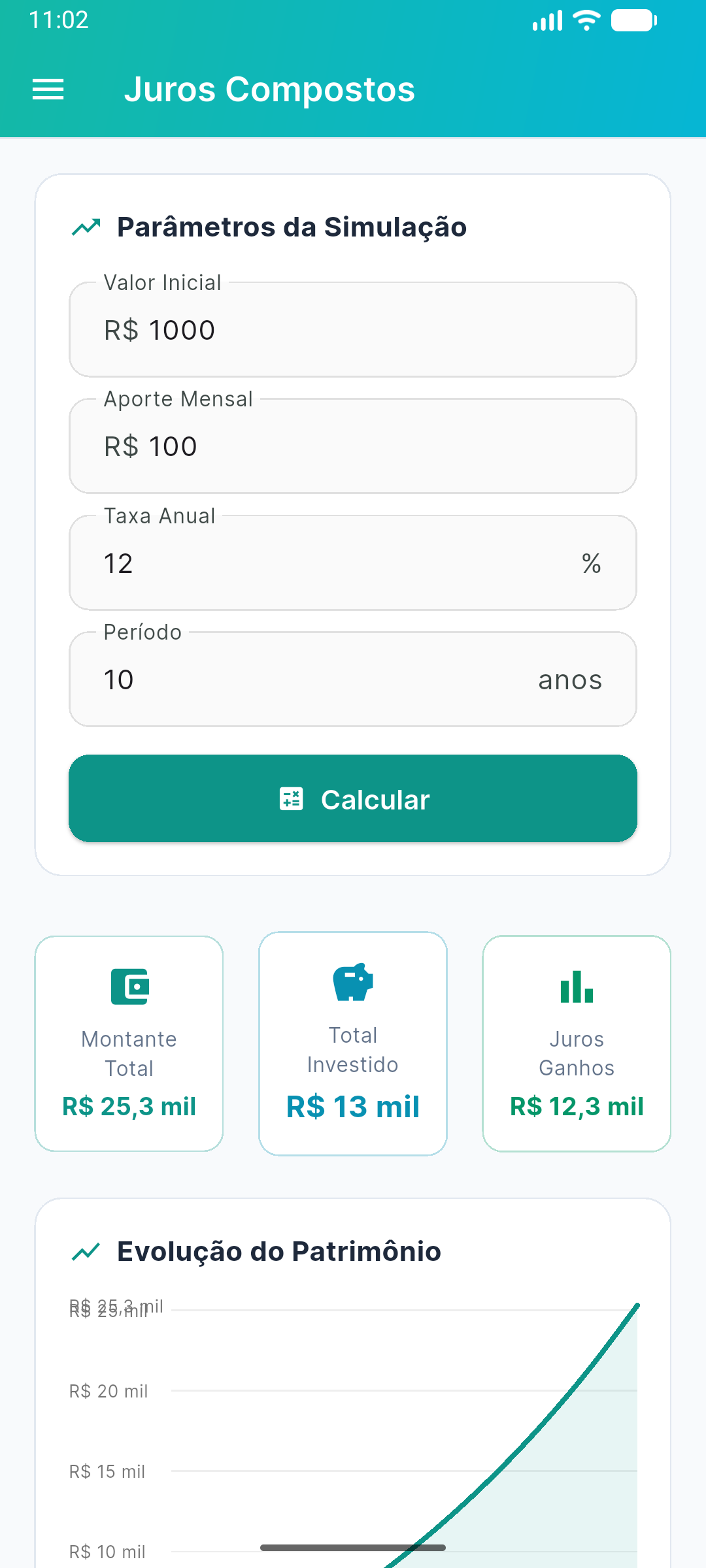Tap the Juros Compostos title bar
Image resolution: width=706 pixels, height=1568 pixels.
click(x=272, y=89)
